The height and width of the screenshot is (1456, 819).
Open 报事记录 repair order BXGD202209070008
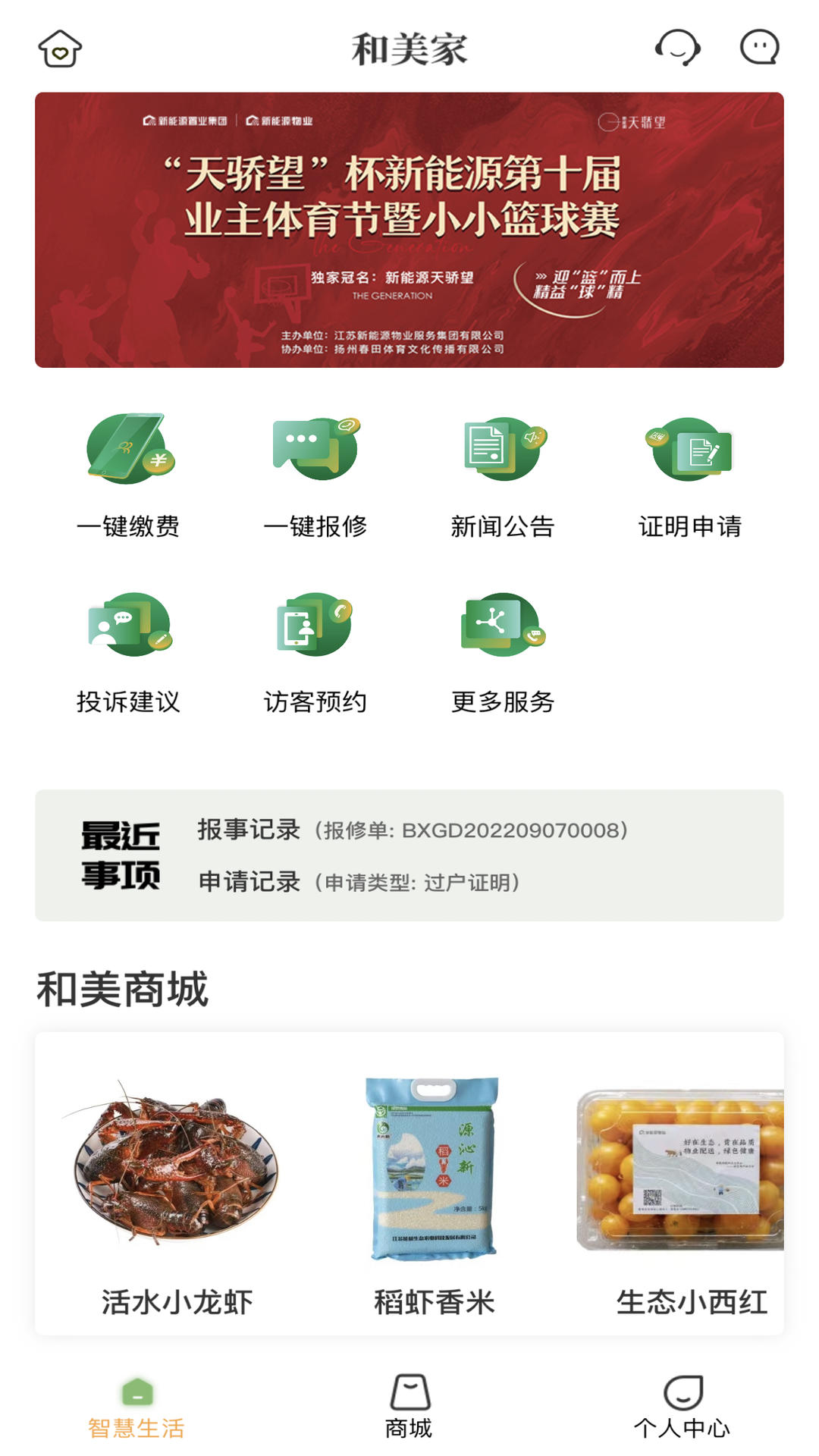pyautogui.click(x=413, y=830)
